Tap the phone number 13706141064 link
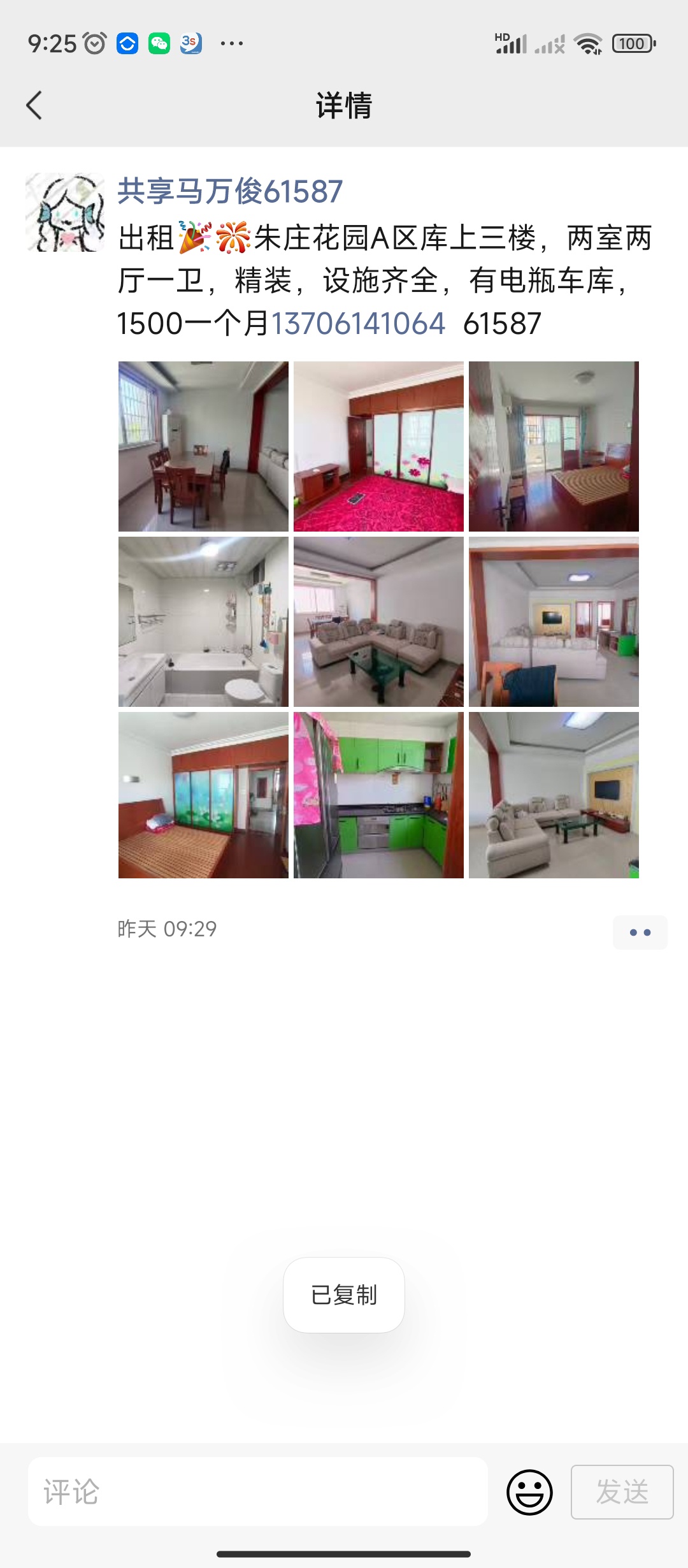 (x=358, y=323)
